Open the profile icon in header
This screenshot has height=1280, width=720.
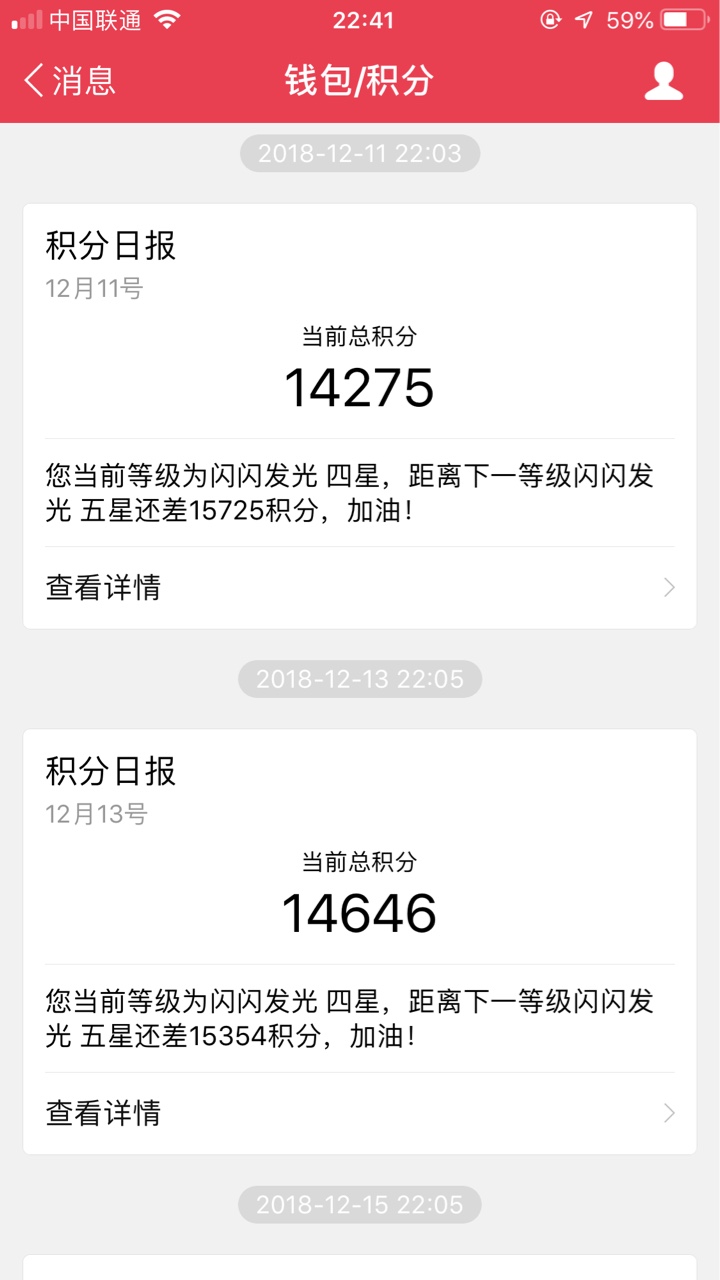(663, 81)
